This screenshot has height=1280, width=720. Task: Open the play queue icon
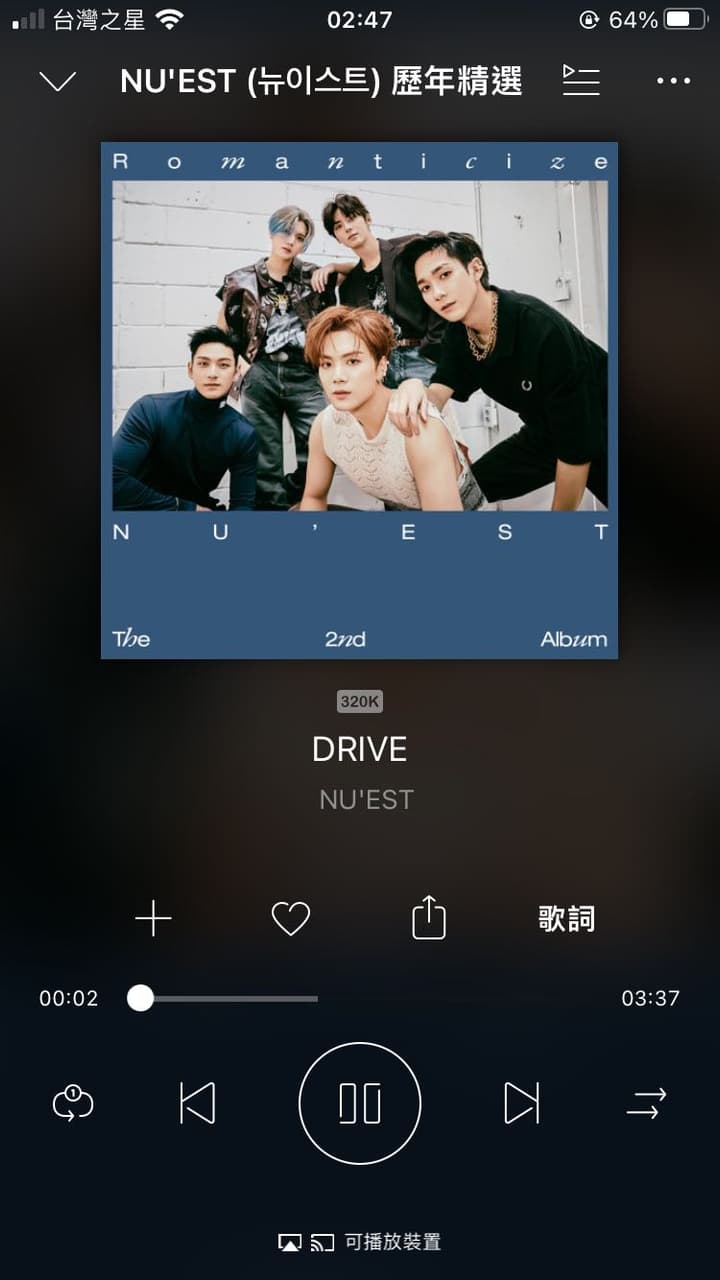click(581, 81)
